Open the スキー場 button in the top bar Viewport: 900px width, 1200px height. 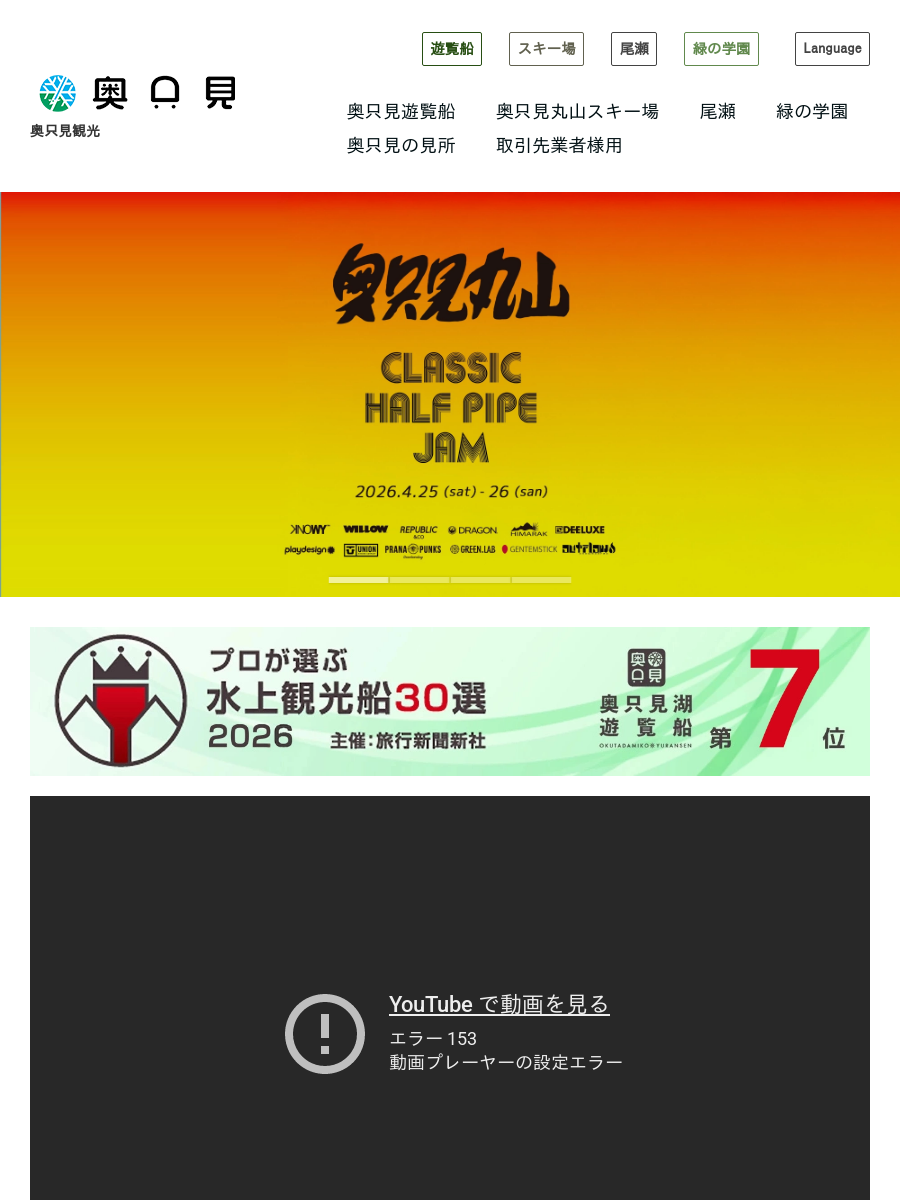click(x=546, y=49)
